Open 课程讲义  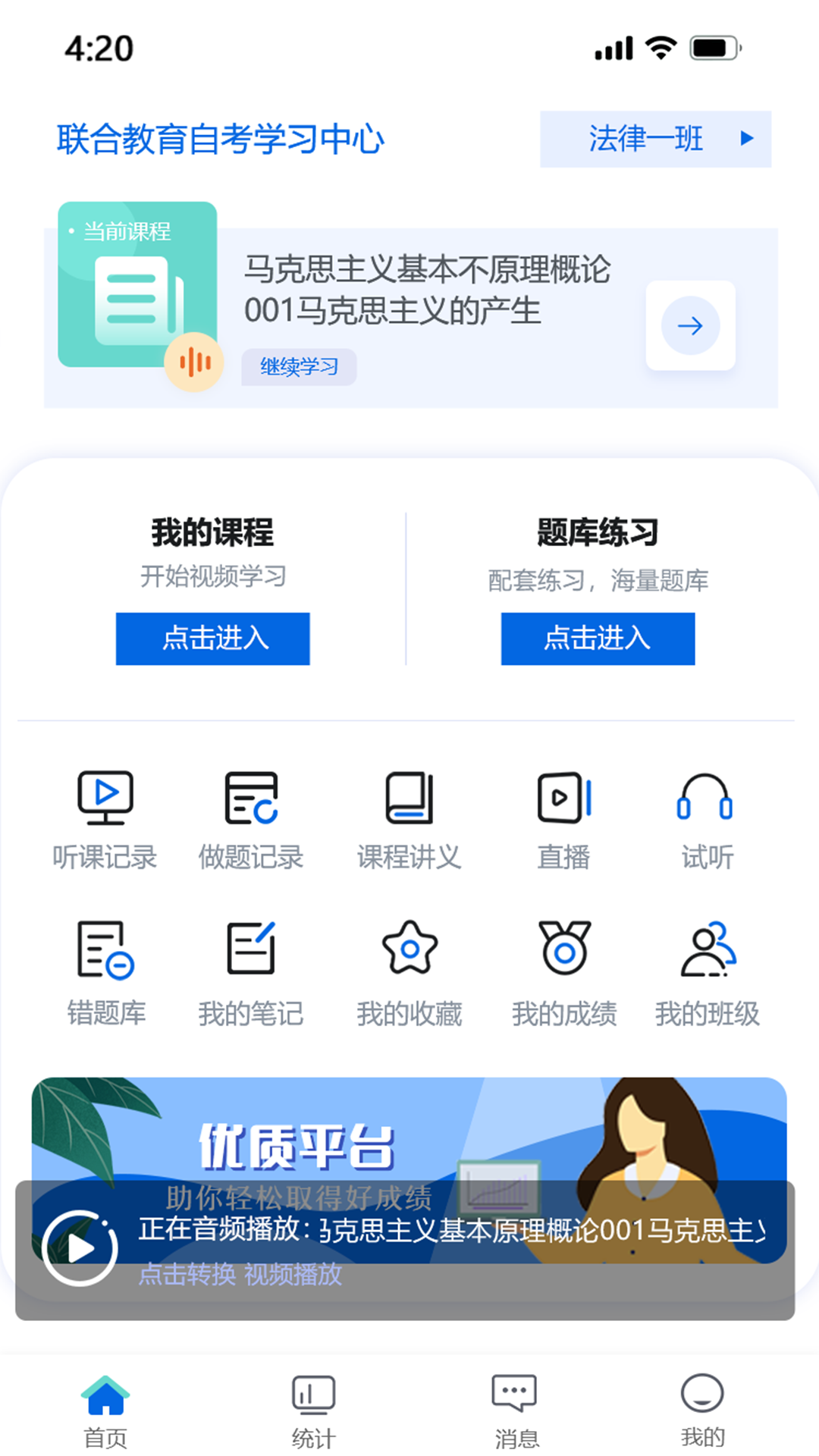[x=409, y=819]
